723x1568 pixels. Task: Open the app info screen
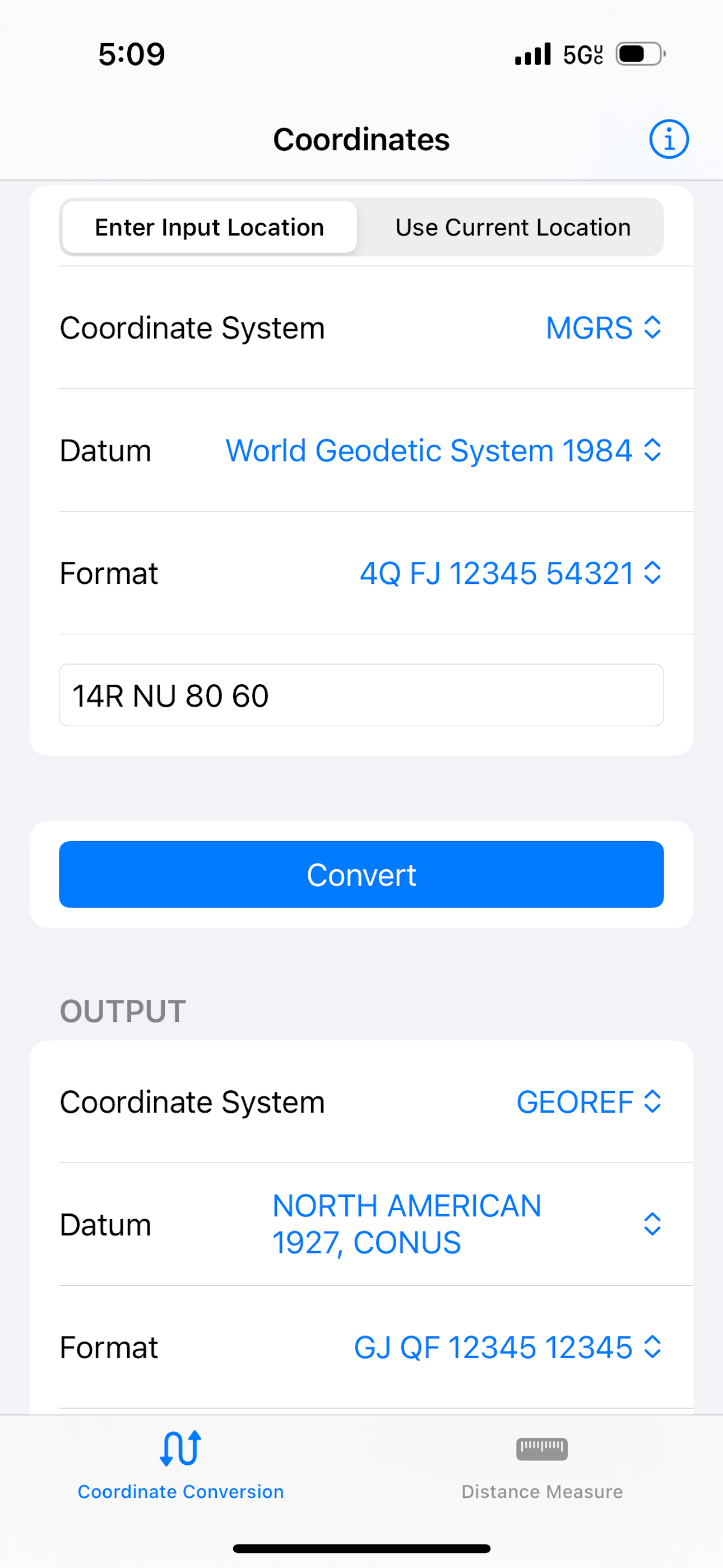668,139
